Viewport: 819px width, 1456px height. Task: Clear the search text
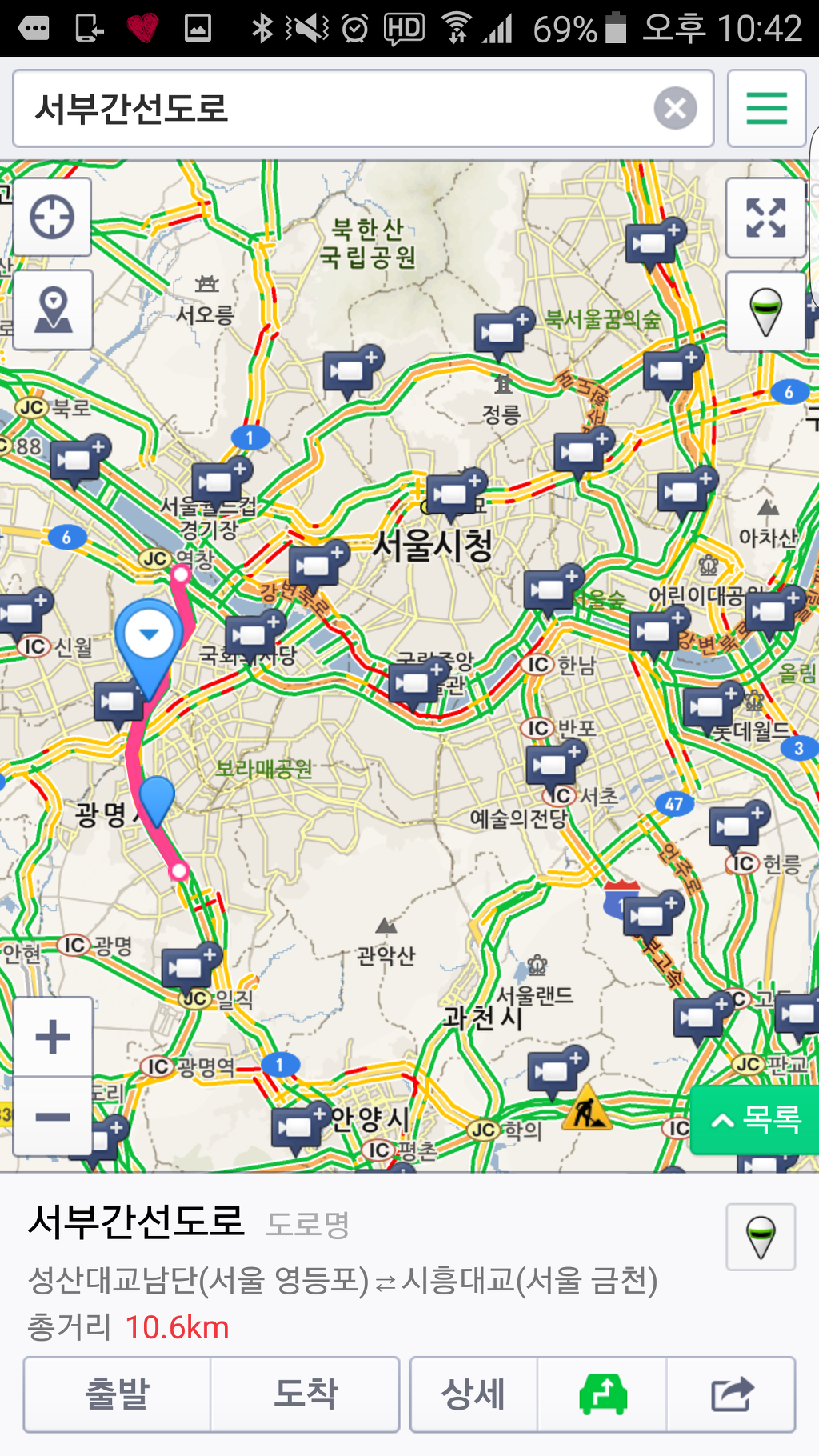[675, 108]
